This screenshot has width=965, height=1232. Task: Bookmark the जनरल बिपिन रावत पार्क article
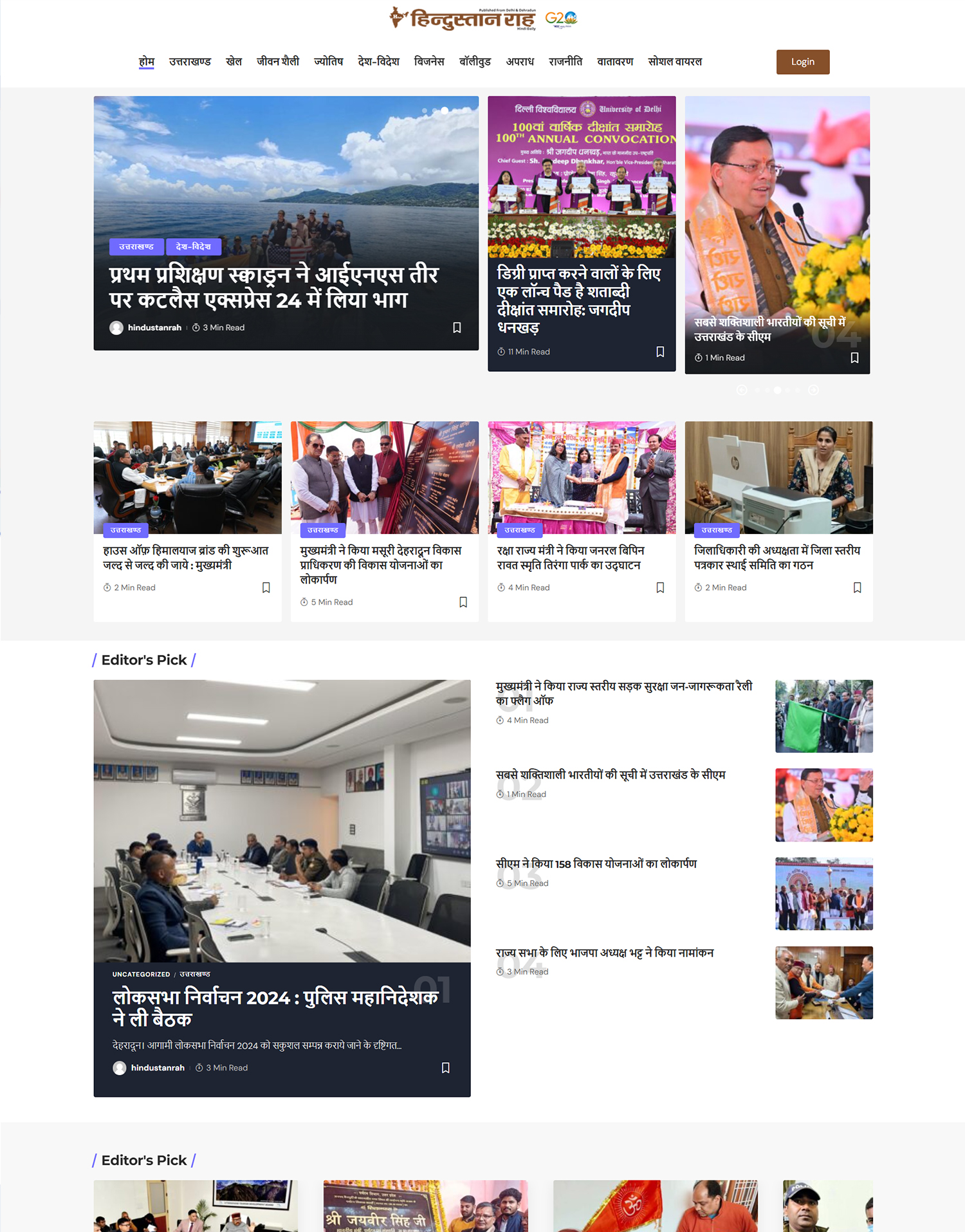point(660,587)
